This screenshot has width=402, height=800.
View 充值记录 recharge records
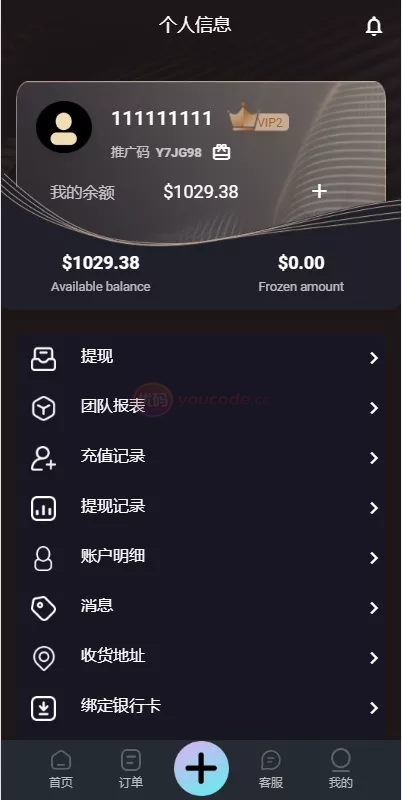click(x=201, y=458)
